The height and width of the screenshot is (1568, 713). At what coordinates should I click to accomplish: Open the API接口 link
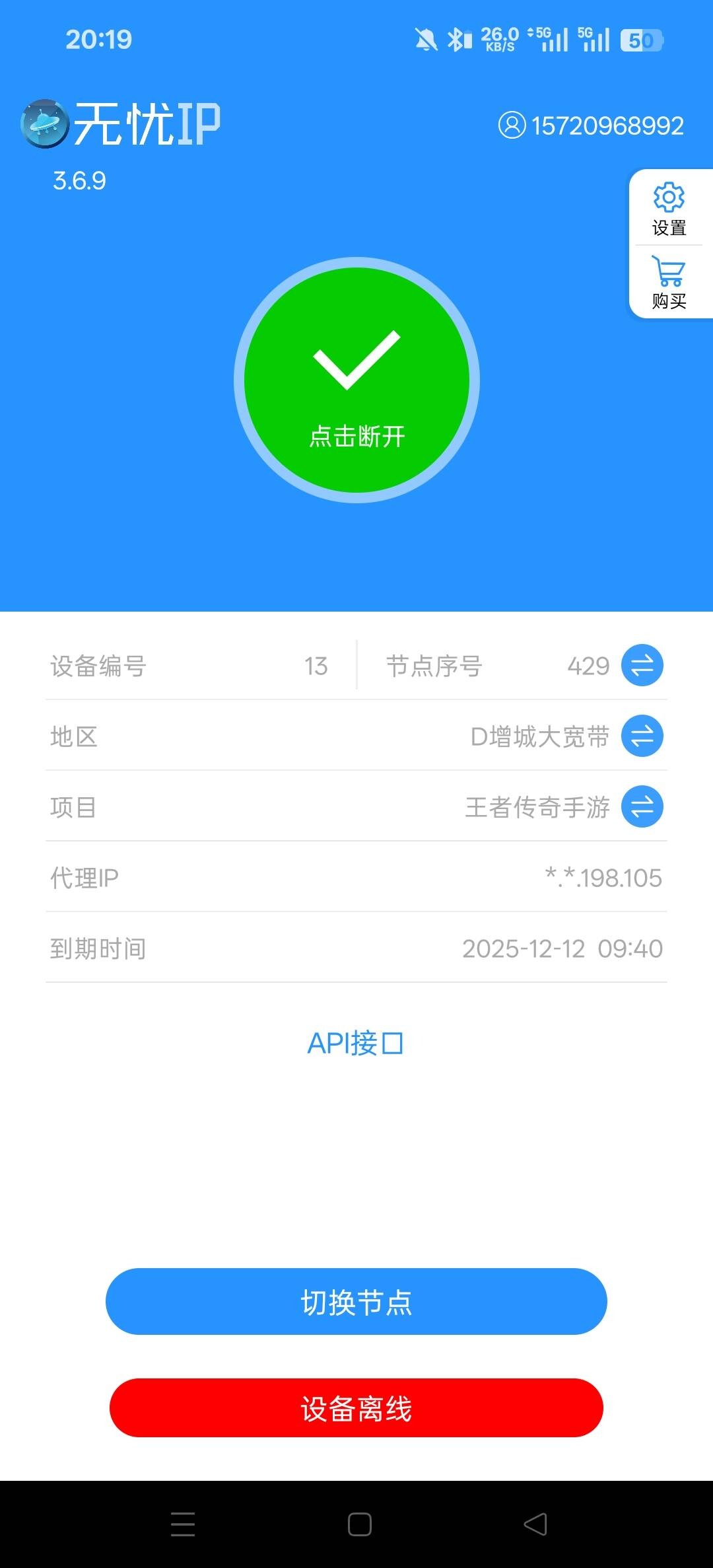pos(356,1042)
